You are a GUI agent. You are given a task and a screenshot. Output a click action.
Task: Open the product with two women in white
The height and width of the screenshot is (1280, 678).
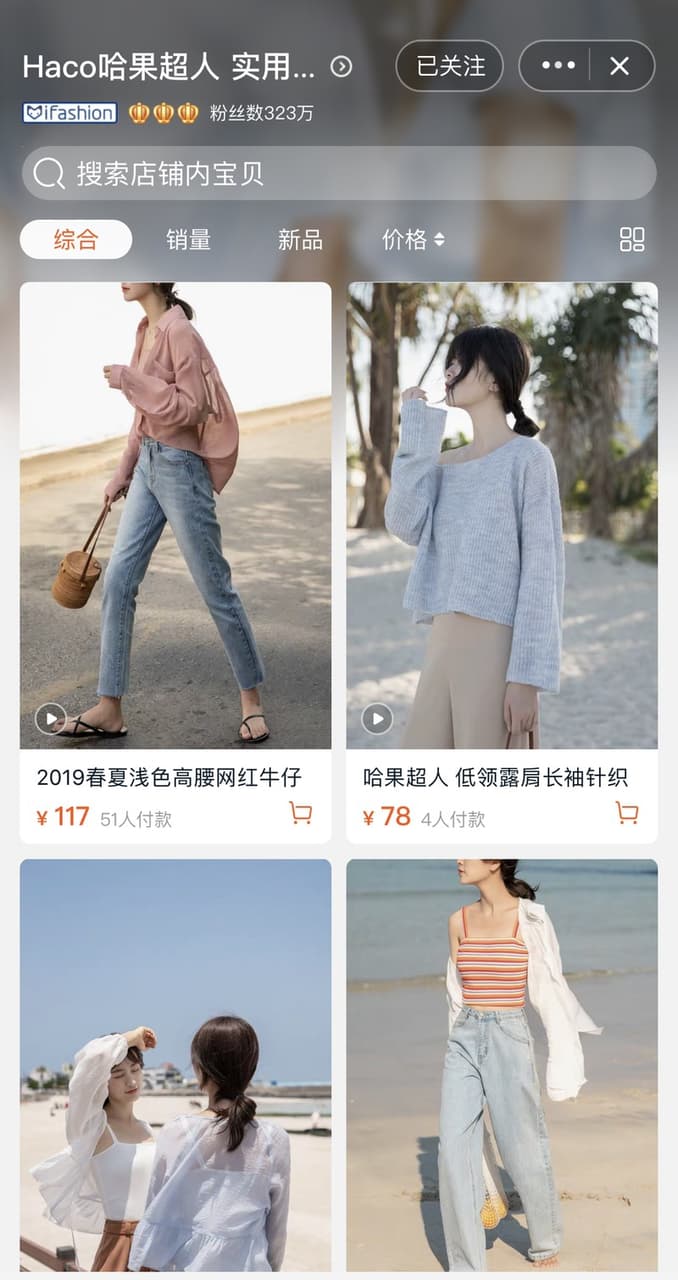pyautogui.click(x=176, y=1065)
